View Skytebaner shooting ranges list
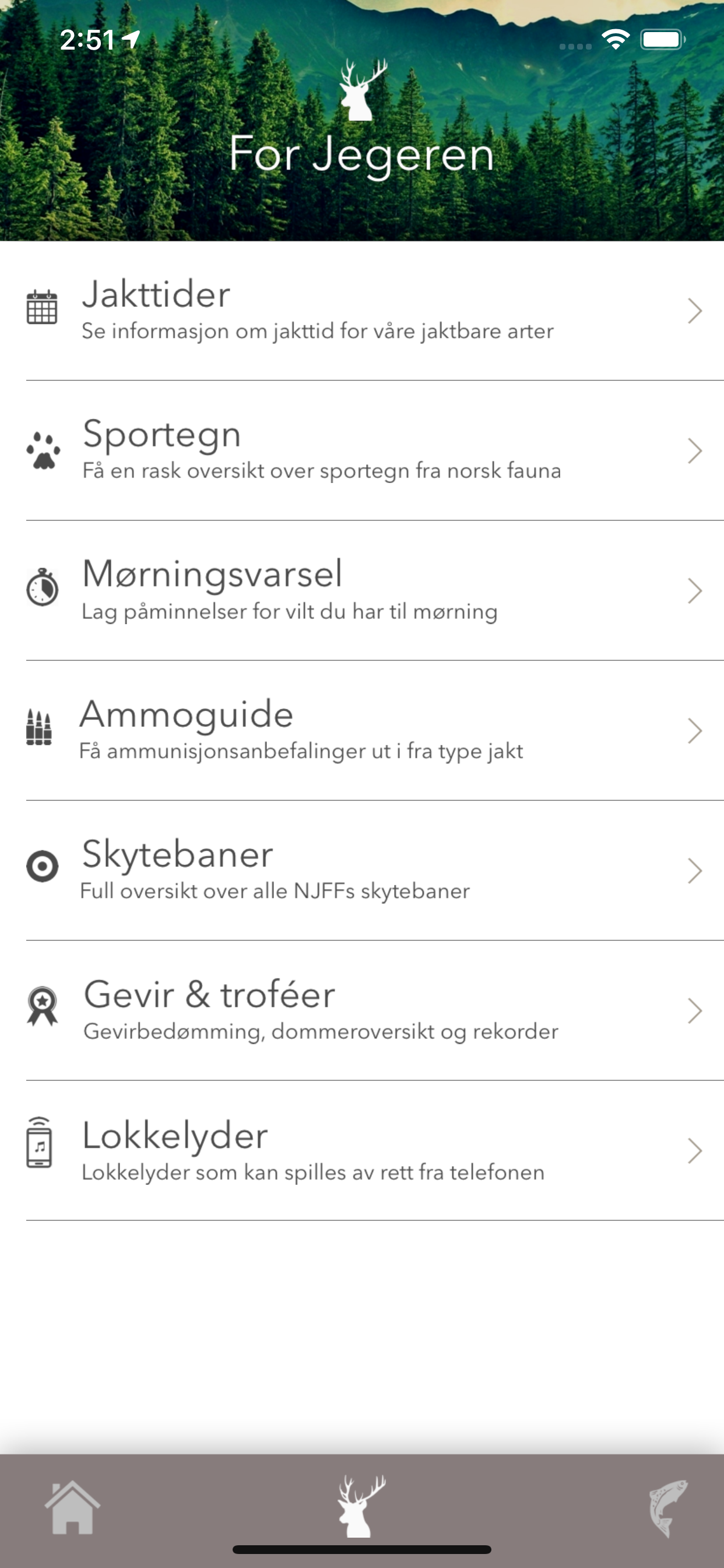Screen dimensions: 724x1568 [362, 871]
